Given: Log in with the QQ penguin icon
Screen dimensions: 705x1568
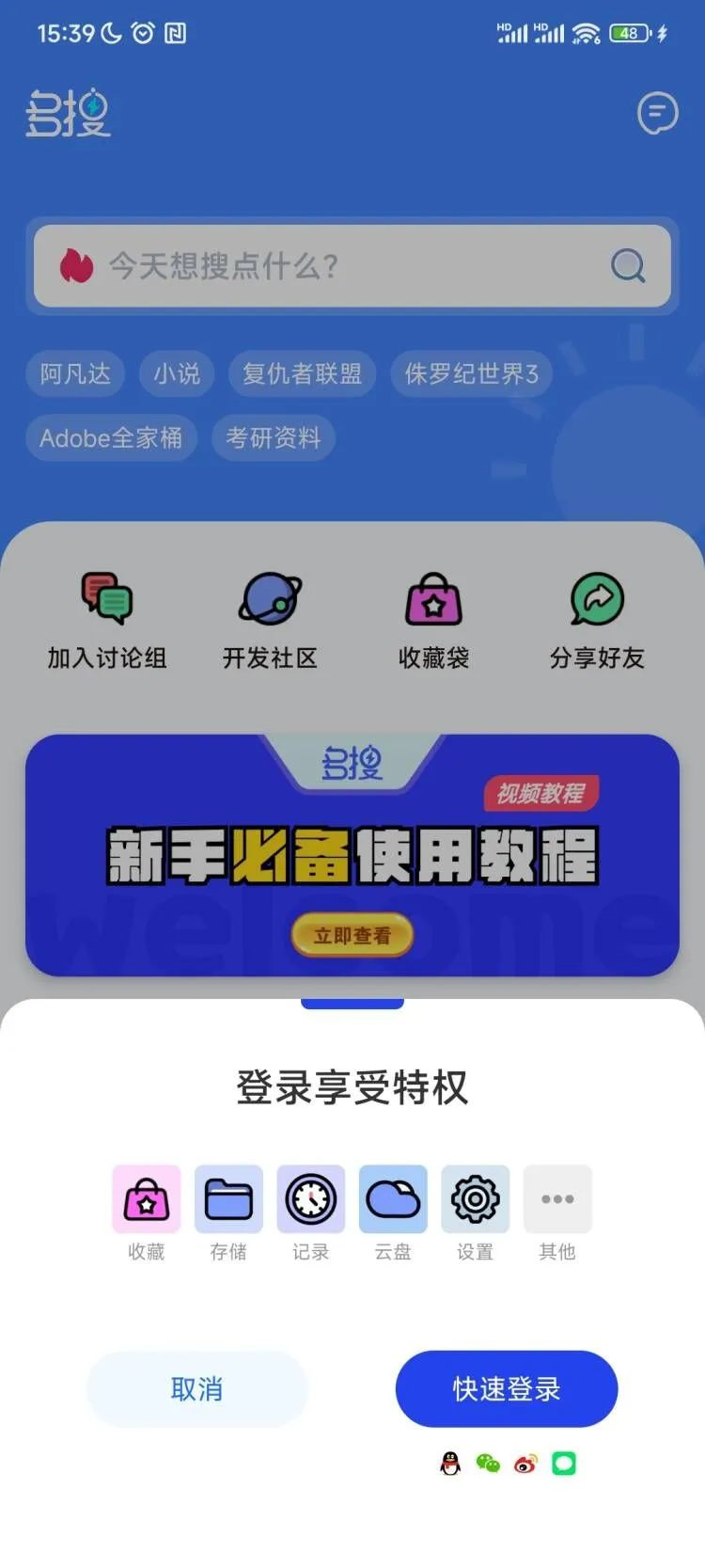Looking at the screenshot, I should point(451,1464).
